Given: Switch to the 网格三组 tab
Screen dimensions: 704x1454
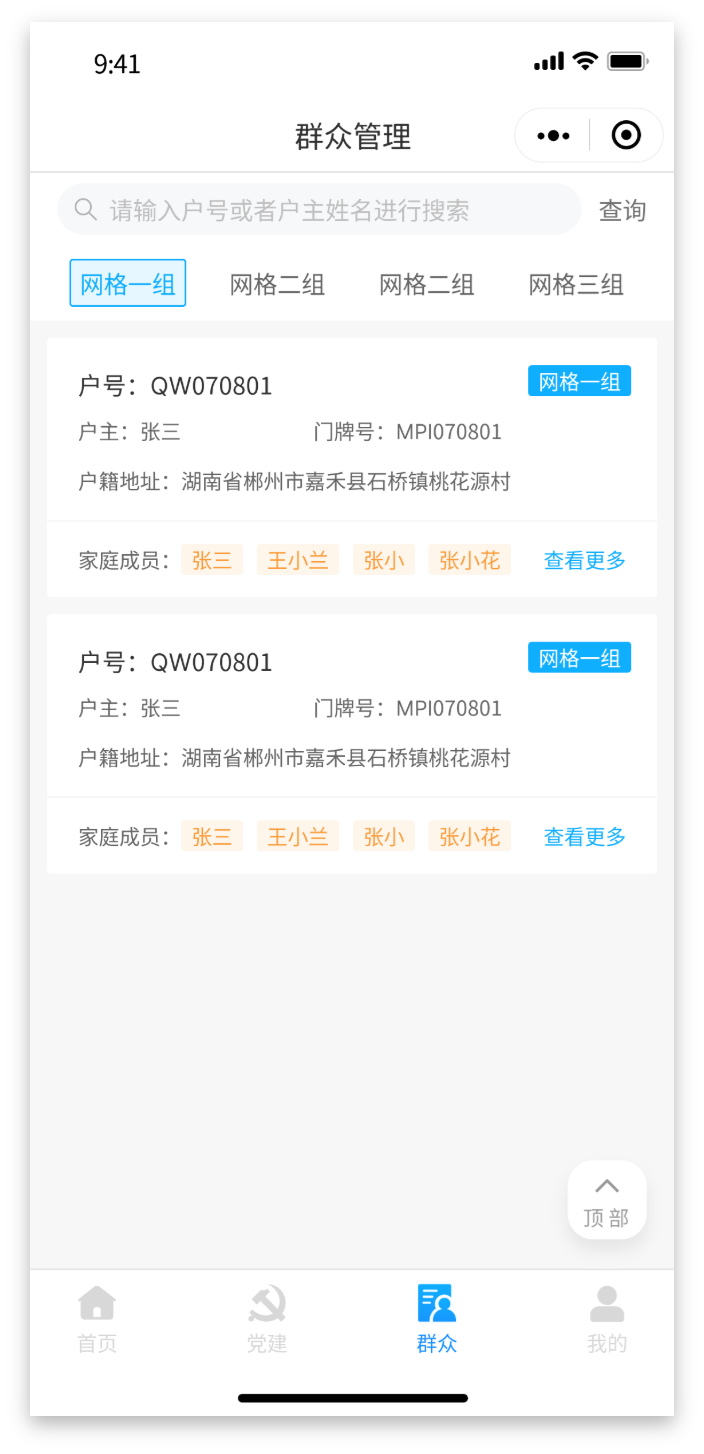Looking at the screenshot, I should 576,285.
